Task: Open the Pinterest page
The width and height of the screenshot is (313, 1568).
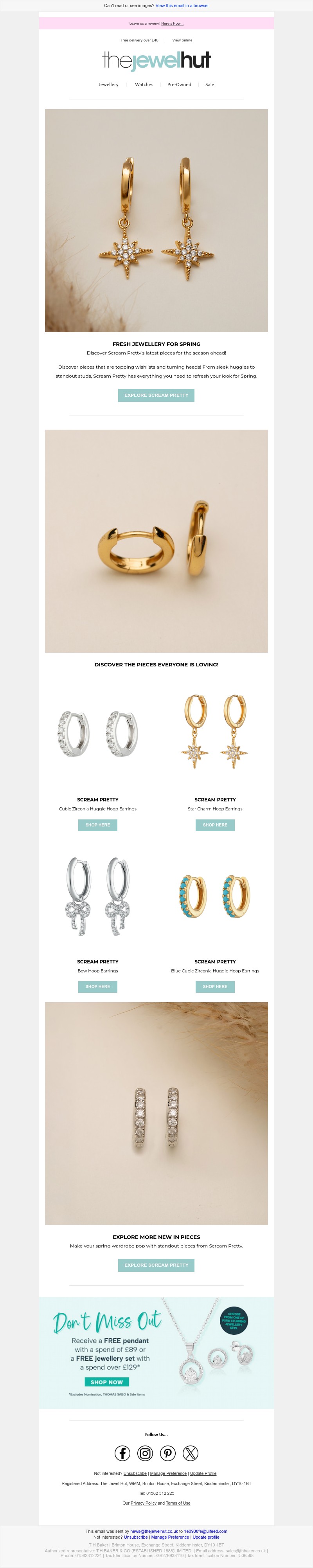Action: point(168,1454)
